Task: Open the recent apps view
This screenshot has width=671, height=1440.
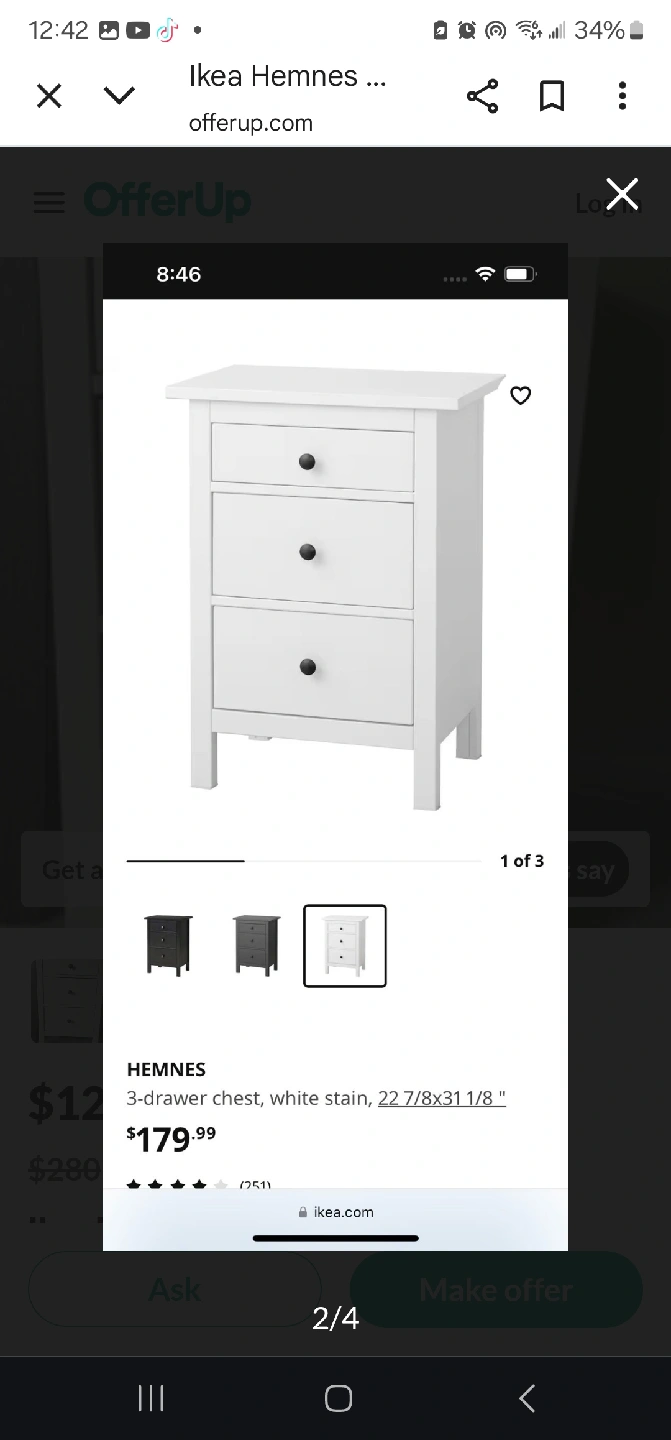Action: click(150, 1398)
